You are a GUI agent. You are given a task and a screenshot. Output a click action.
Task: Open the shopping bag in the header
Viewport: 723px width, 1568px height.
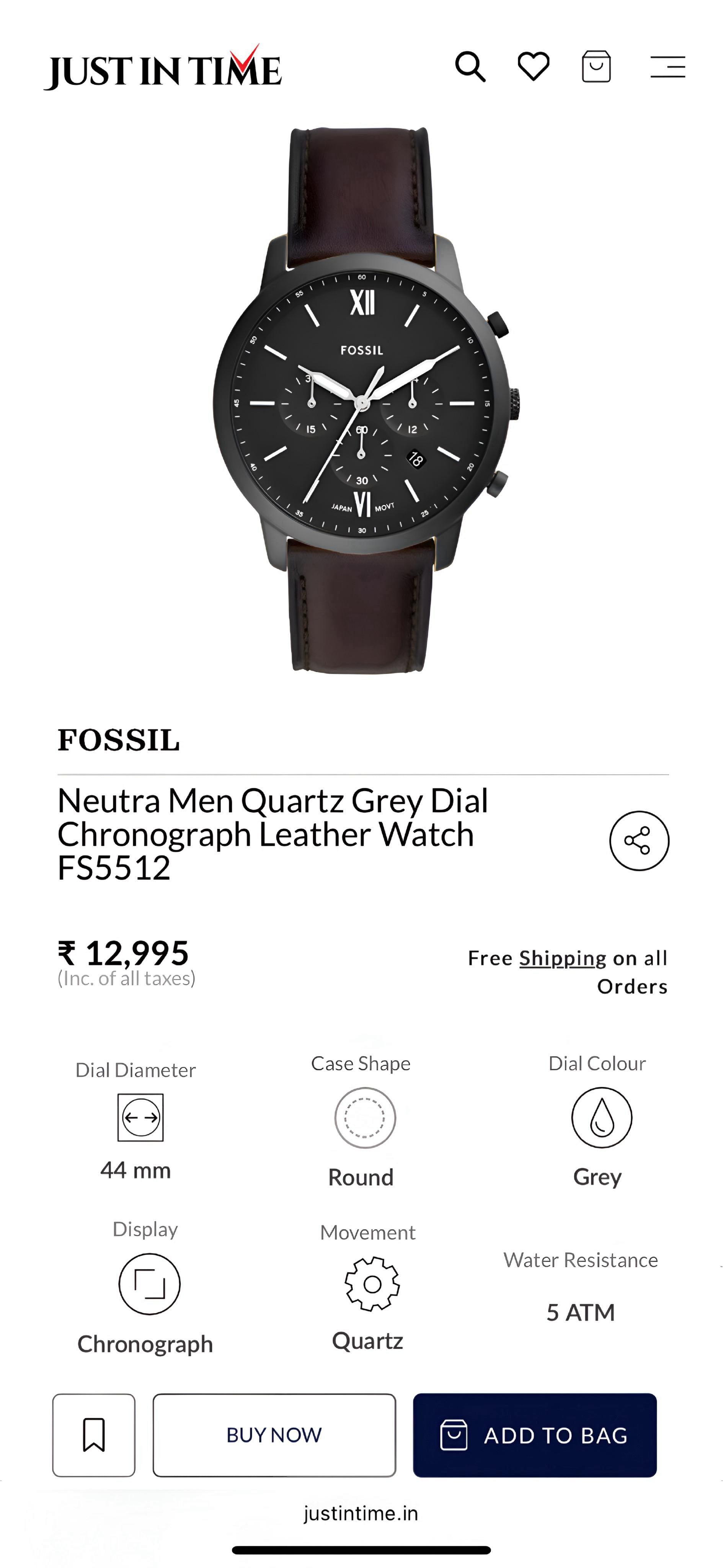pyautogui.click(x=596, y=66)
